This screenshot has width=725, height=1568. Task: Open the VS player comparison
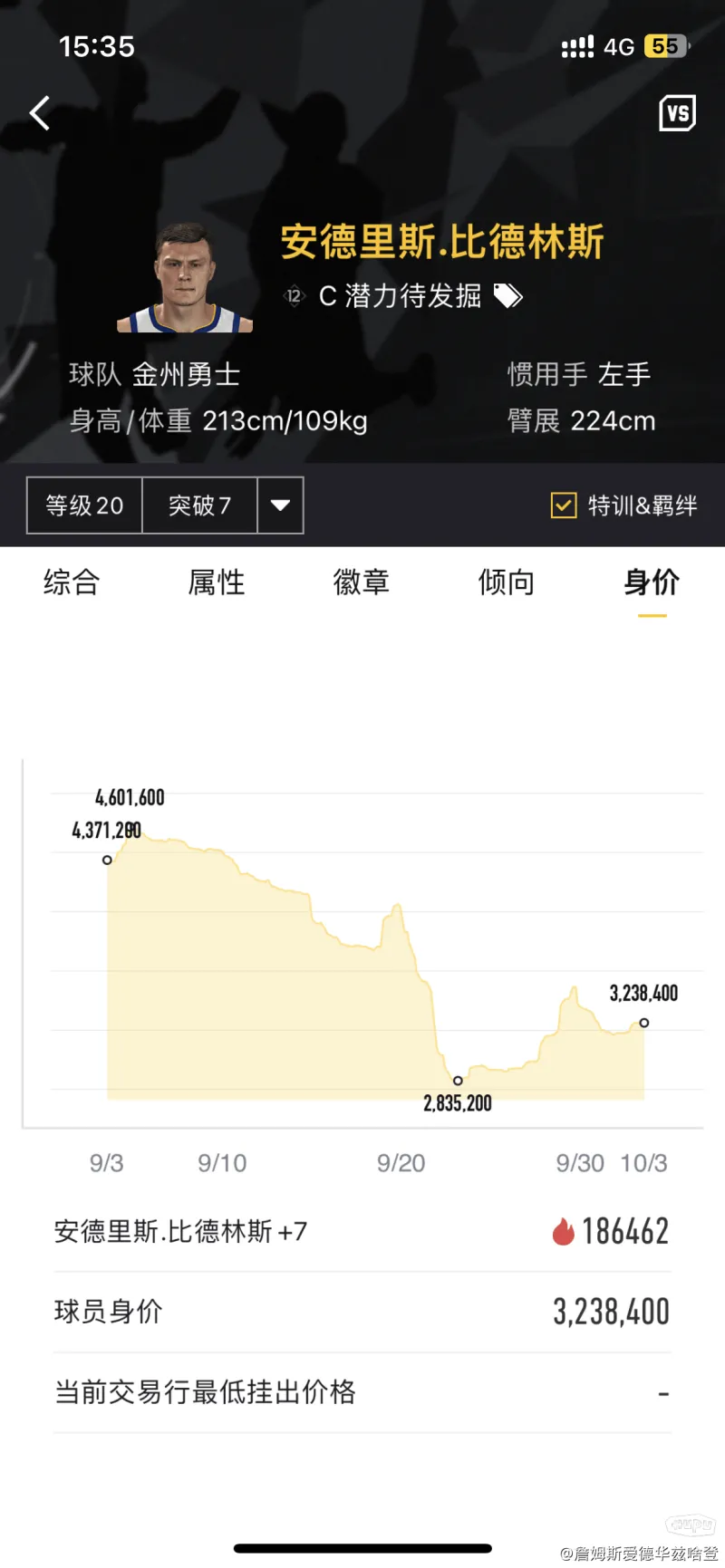(677, 113)
